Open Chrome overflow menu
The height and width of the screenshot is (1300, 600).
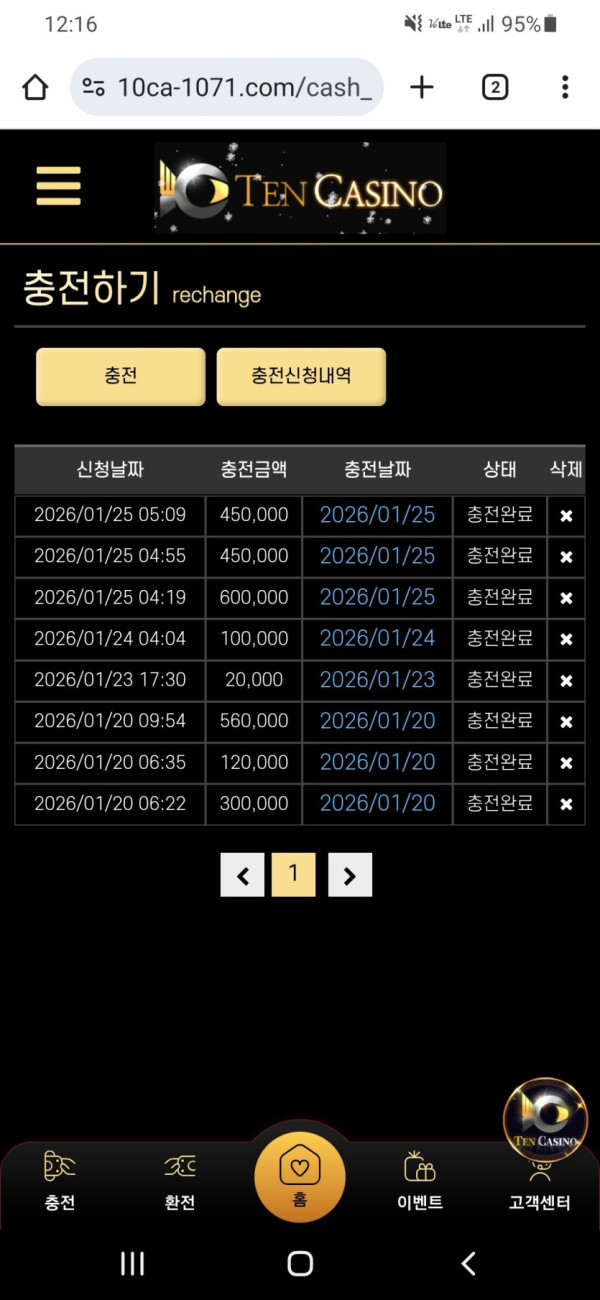tap(565, 87)
